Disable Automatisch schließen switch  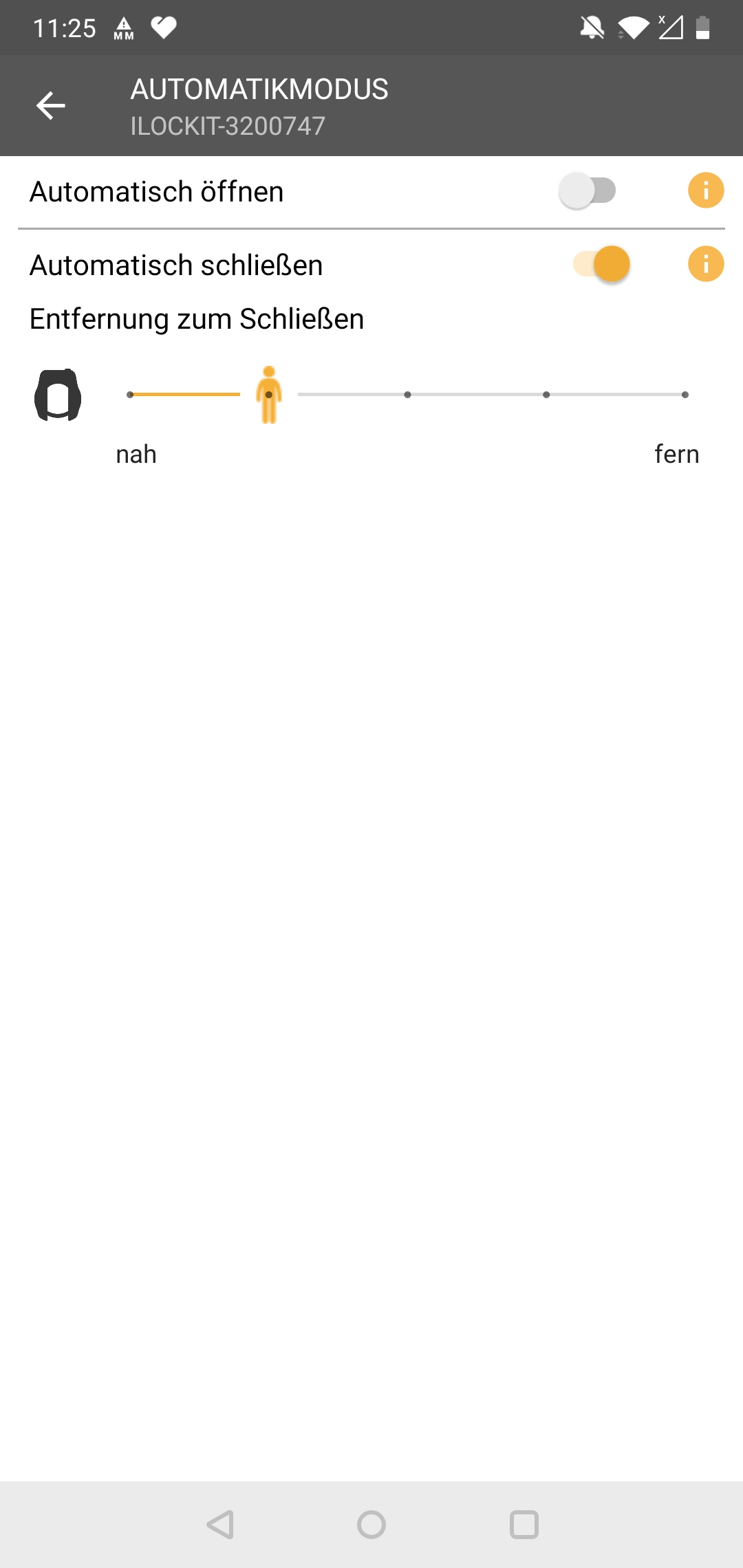[602, 264]
